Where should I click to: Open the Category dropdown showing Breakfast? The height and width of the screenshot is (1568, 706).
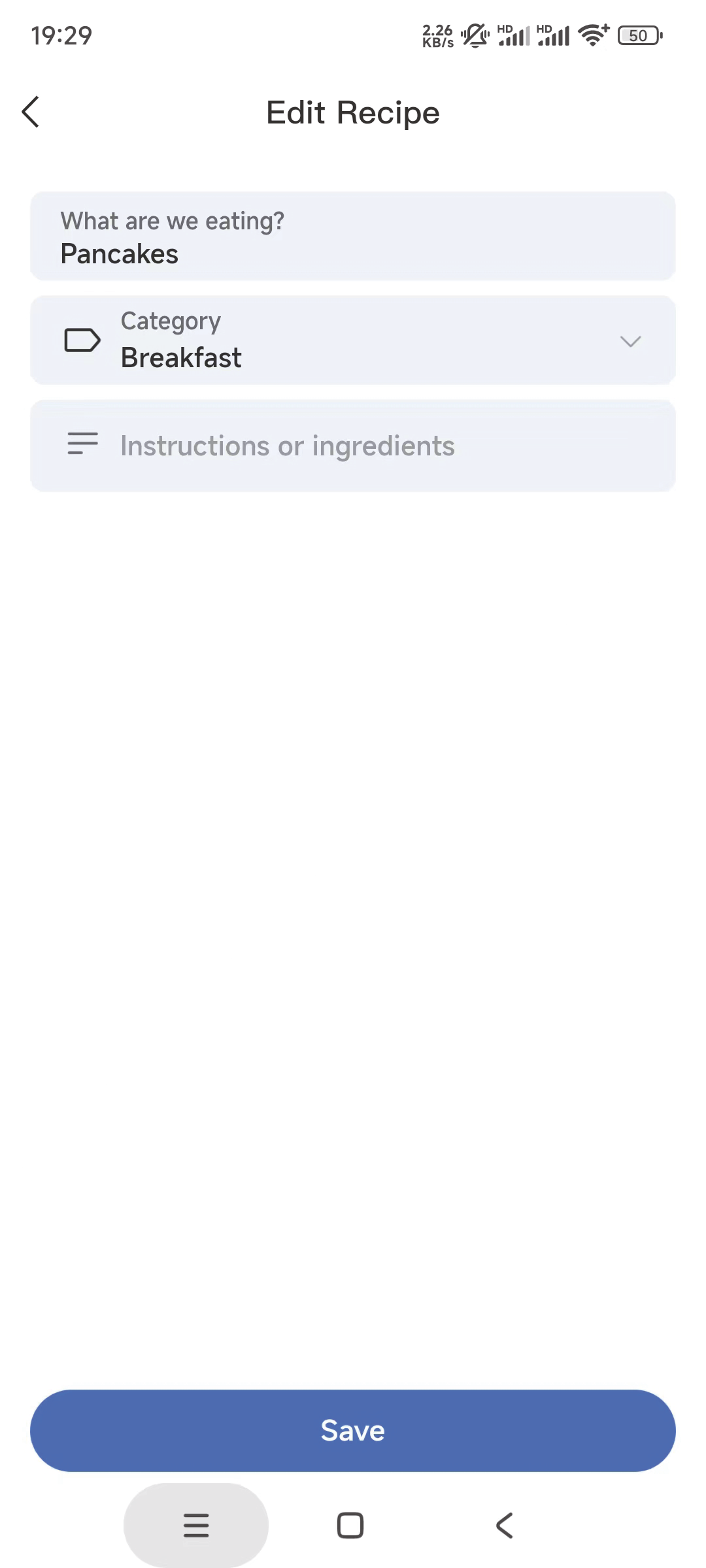[353, 340]
